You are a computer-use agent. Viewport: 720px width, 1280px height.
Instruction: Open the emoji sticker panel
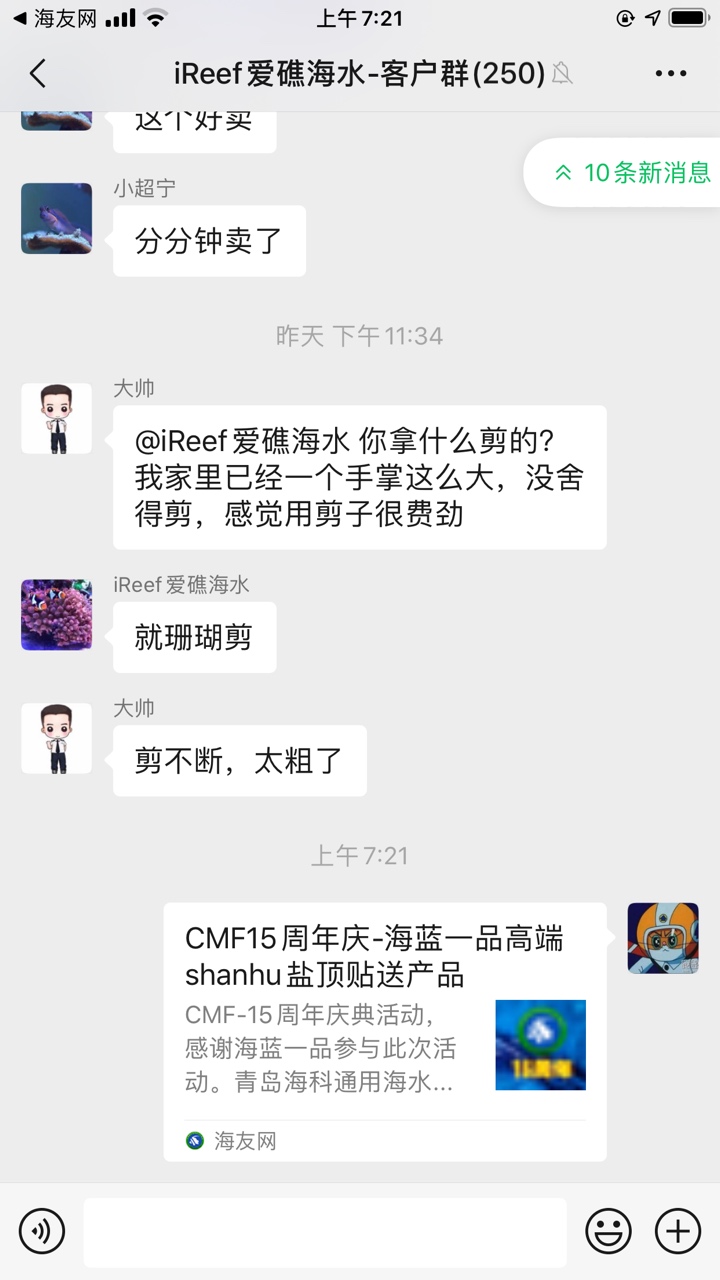coord(608,1230)
